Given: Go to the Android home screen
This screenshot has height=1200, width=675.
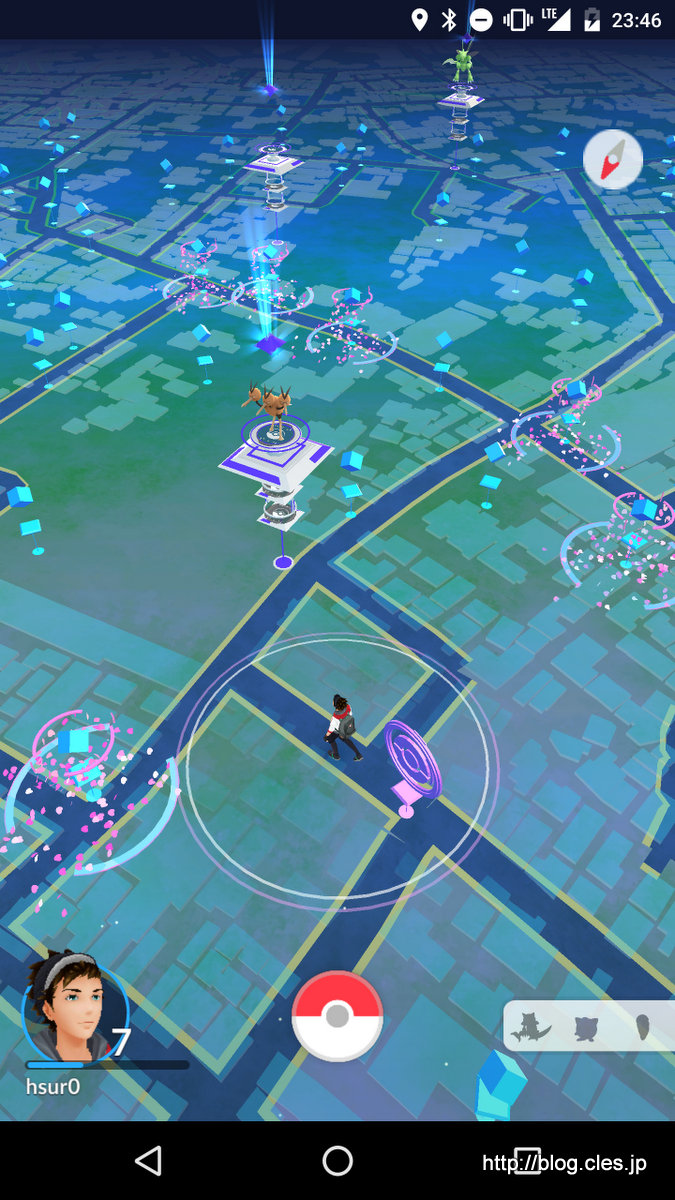Looking at the screenshot, I should pyautogui.click(x=337, y=1160).
